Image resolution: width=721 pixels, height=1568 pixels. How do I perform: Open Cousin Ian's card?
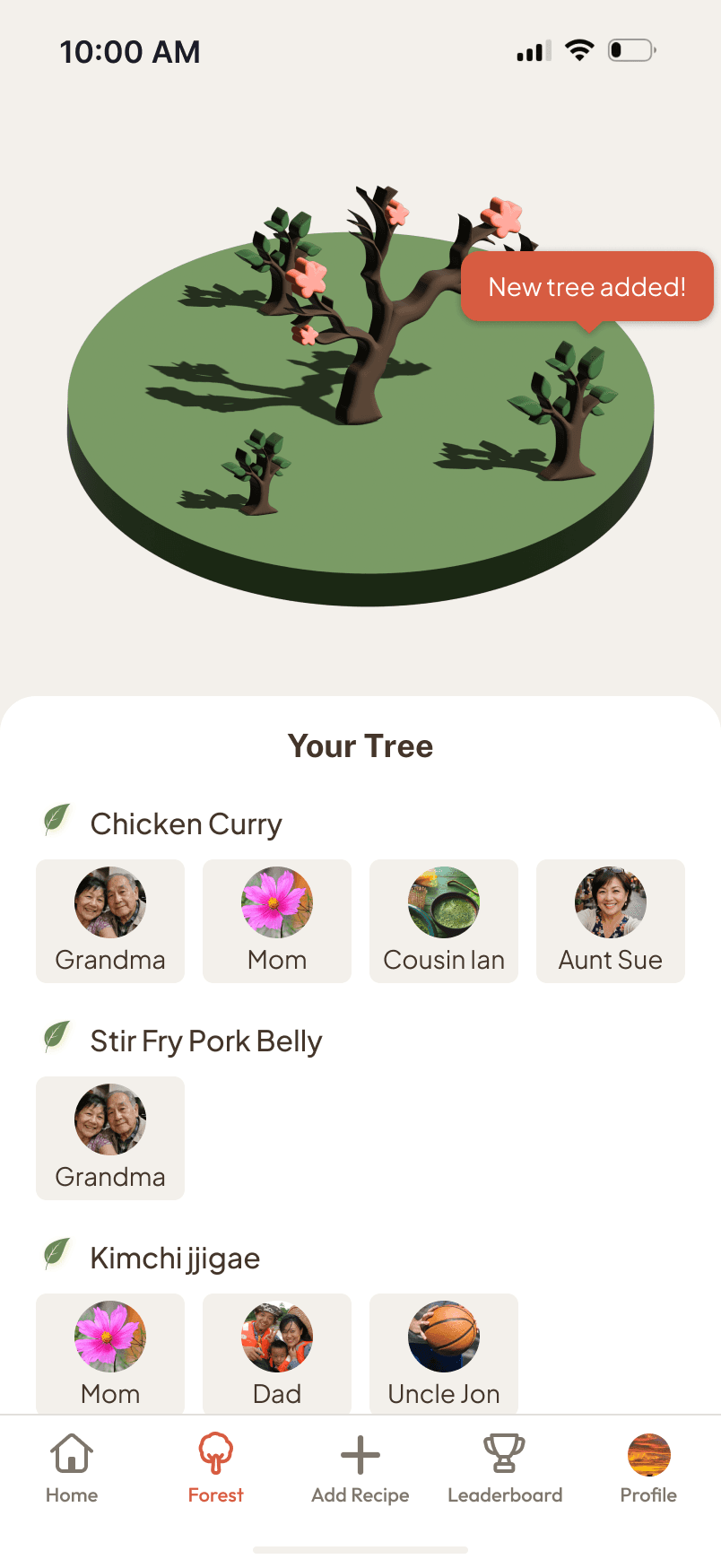(x=444, y=920)
